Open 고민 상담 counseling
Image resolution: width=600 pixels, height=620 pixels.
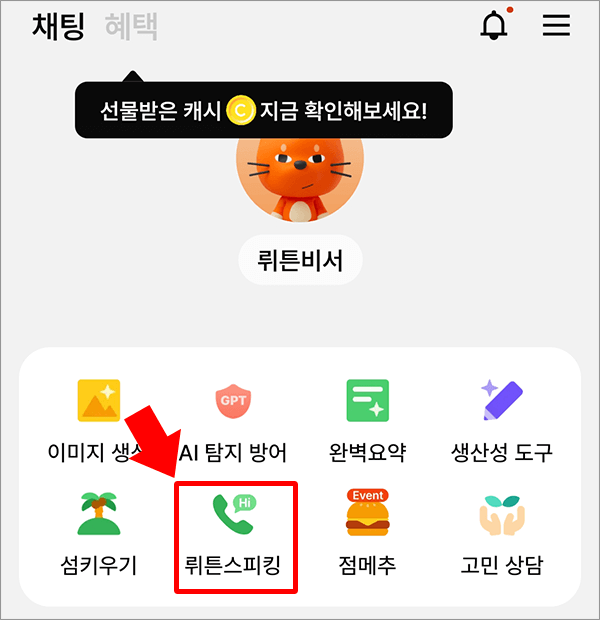502,534
